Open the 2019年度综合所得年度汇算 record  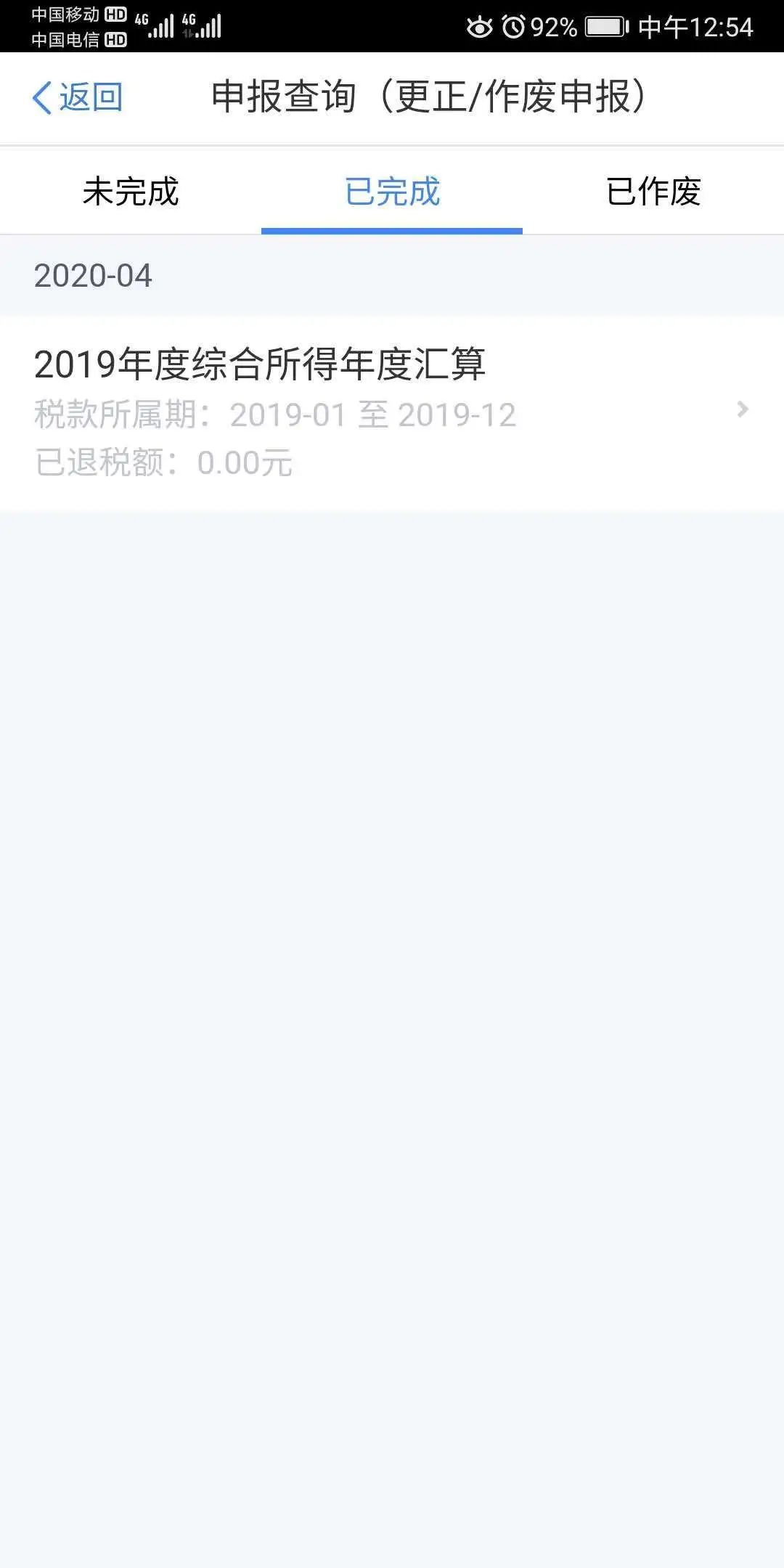coord(392,413)
